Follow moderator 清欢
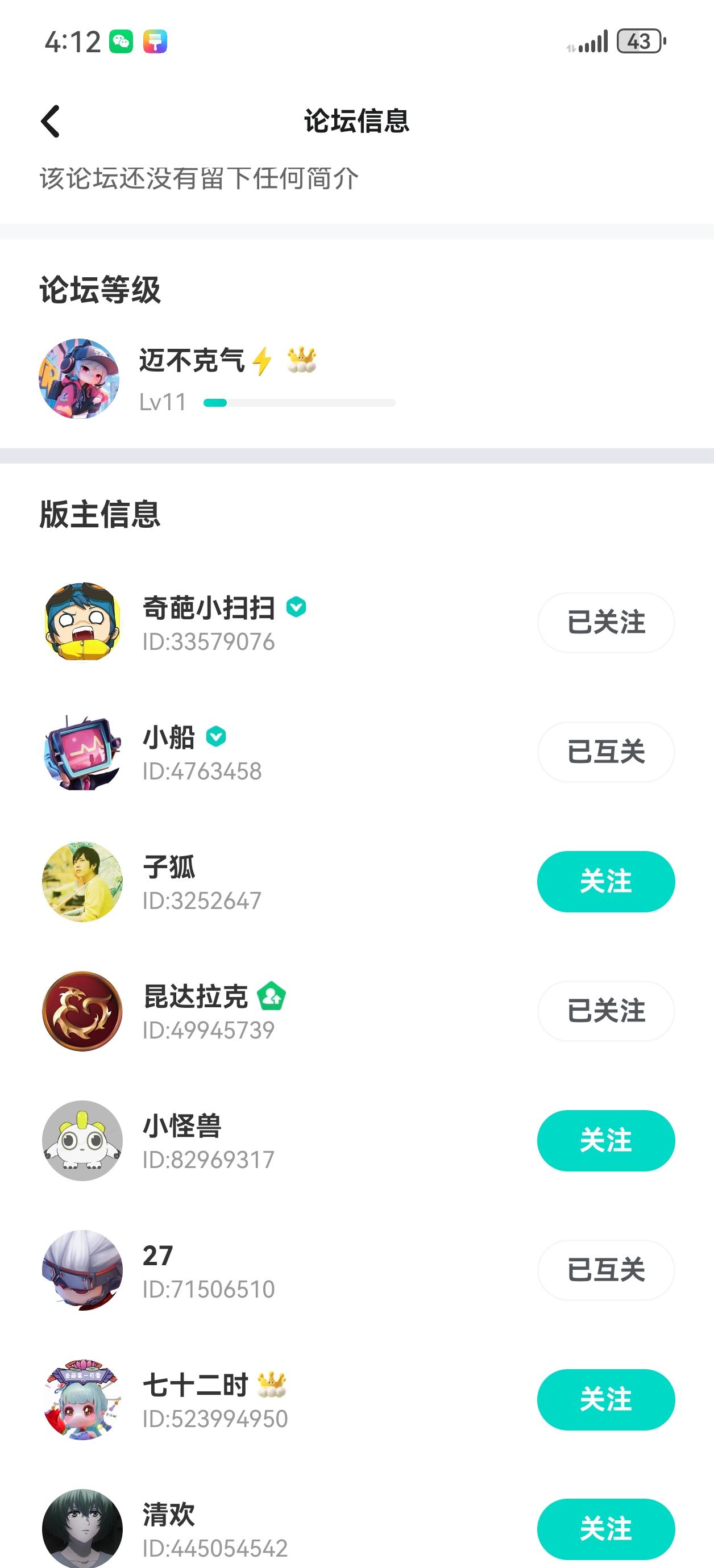This screenshot has height=1568, width=714. (x=605, y=1528)
